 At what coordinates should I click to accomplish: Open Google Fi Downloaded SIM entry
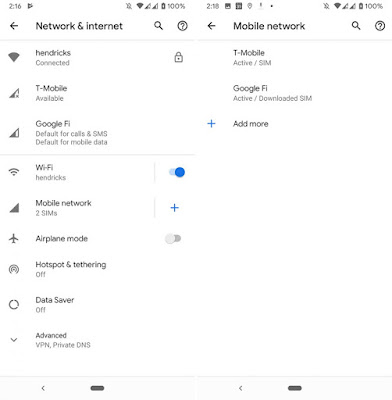click(x=295, y=93)
